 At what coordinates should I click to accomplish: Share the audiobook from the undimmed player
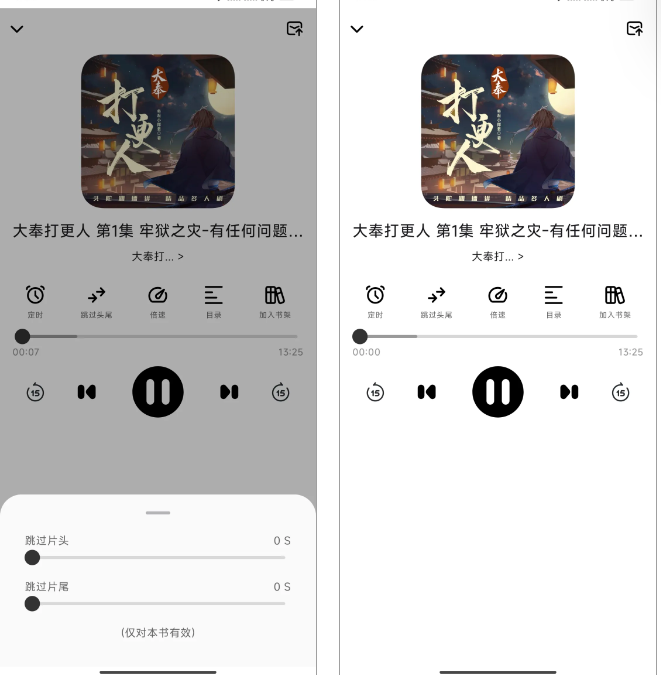[x=634, y=29]
